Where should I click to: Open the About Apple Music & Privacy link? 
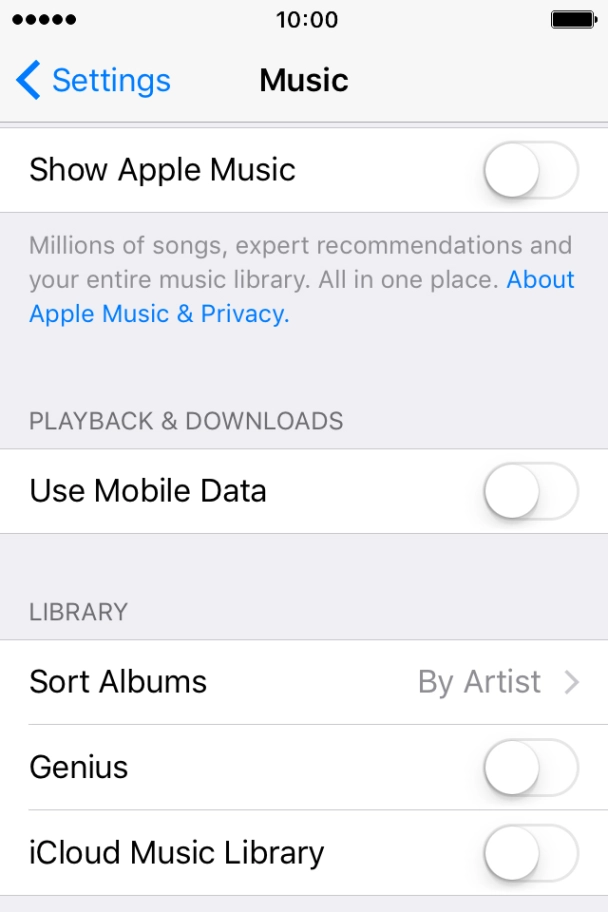coord(158,314)
